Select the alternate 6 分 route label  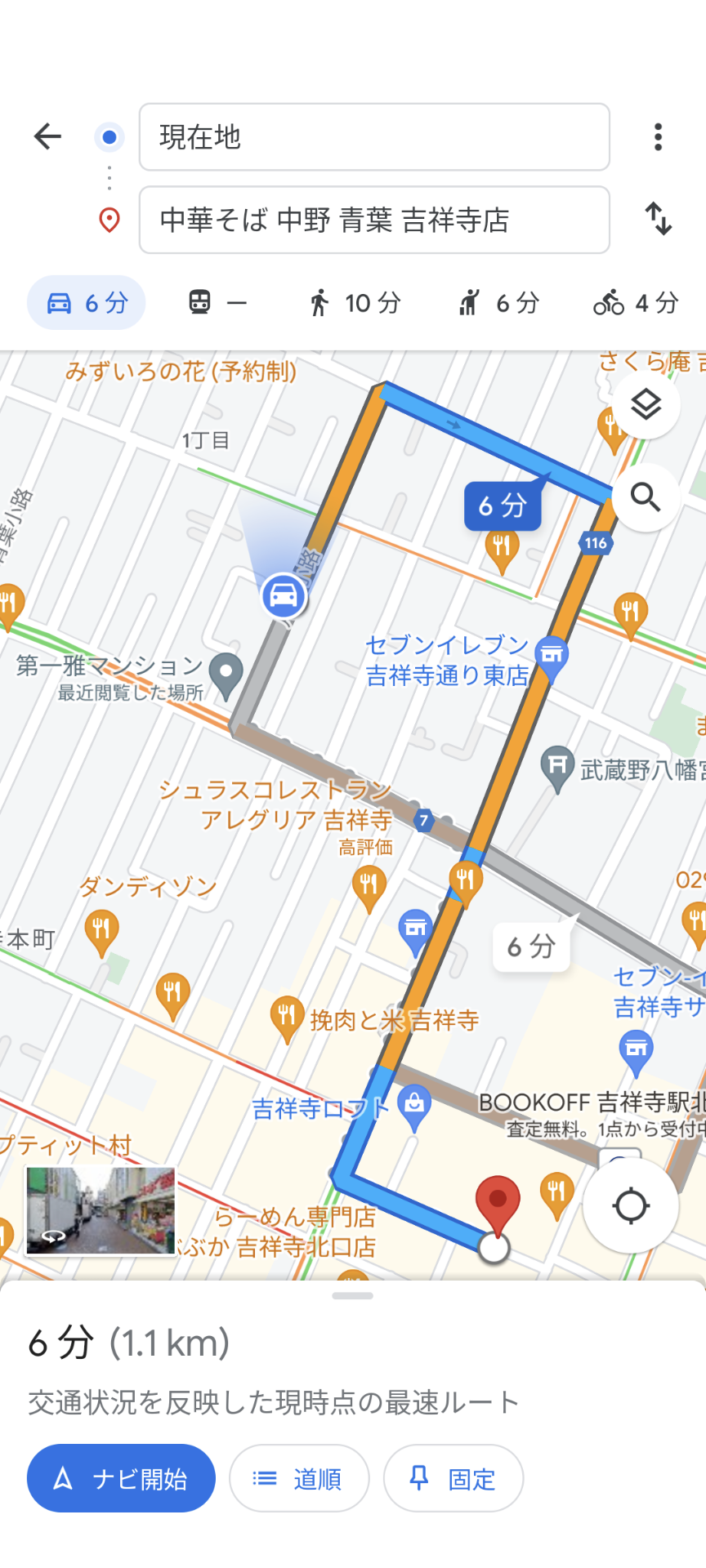coord(531,947)
